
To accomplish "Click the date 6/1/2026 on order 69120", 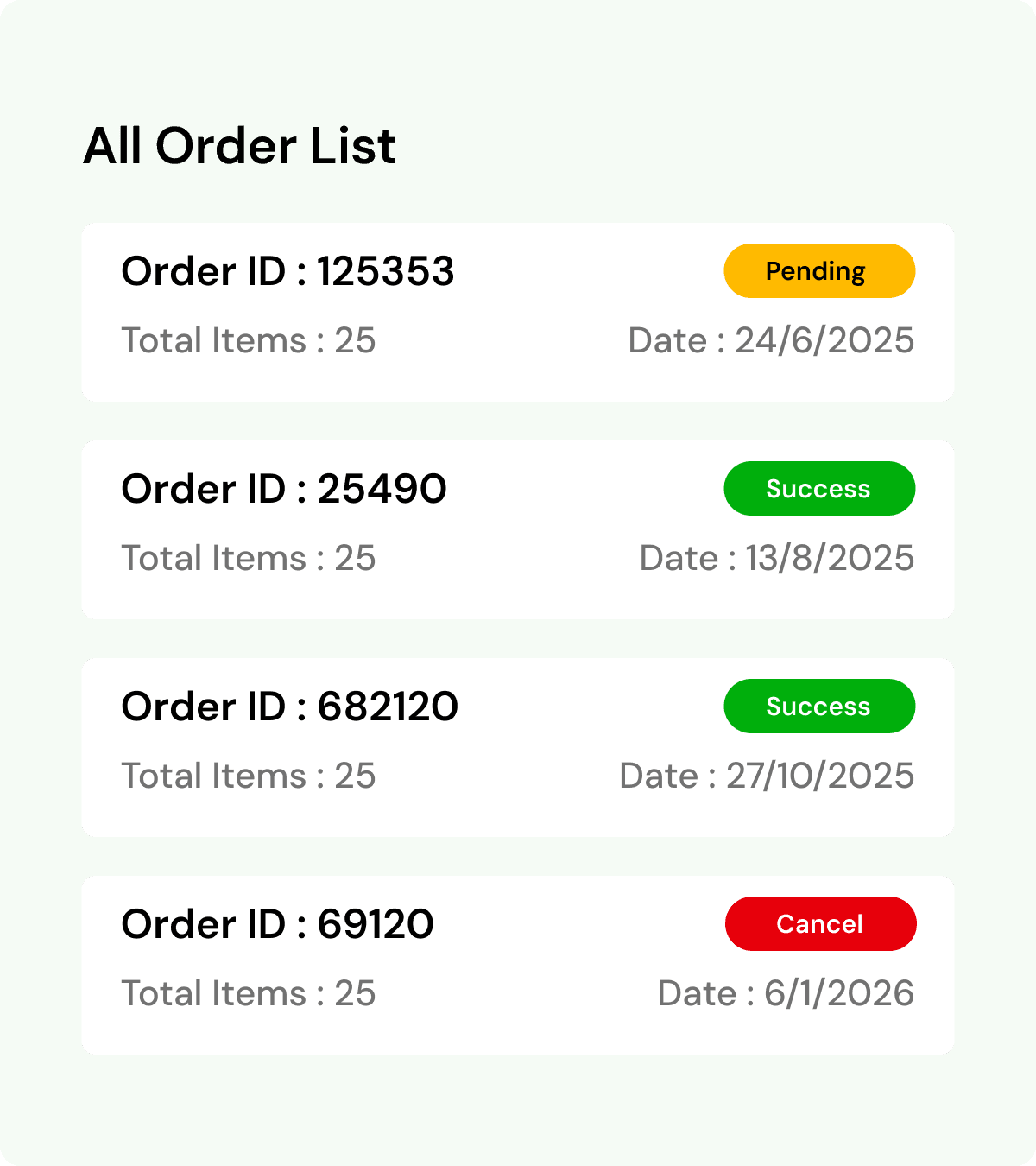I will 786,993.
